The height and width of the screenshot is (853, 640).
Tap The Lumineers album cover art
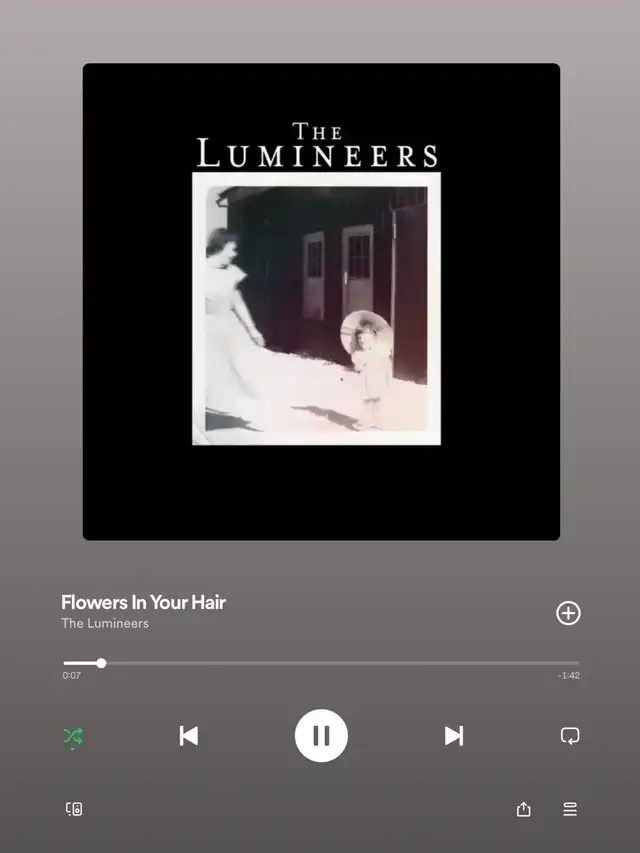click(321, 301)
